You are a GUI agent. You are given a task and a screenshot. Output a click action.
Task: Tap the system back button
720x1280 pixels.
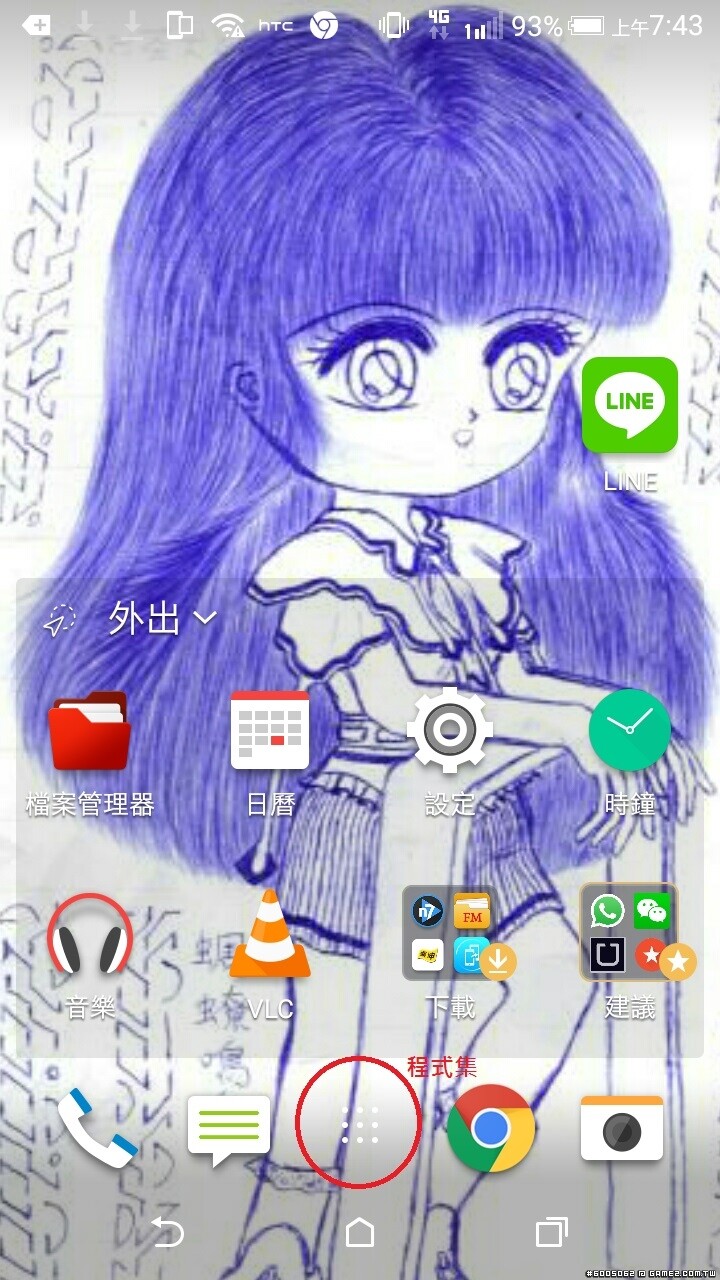[167, 1232]
